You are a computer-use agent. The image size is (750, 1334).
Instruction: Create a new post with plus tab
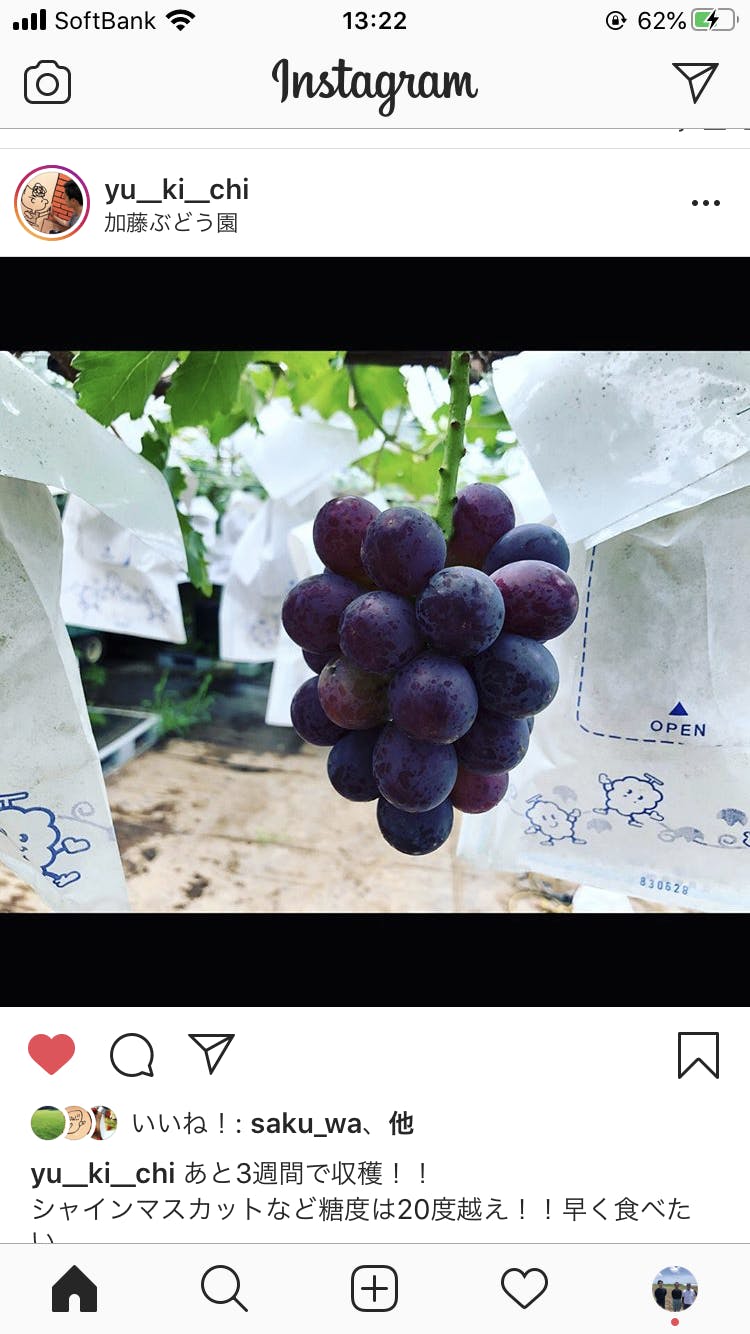(375, 1289)
